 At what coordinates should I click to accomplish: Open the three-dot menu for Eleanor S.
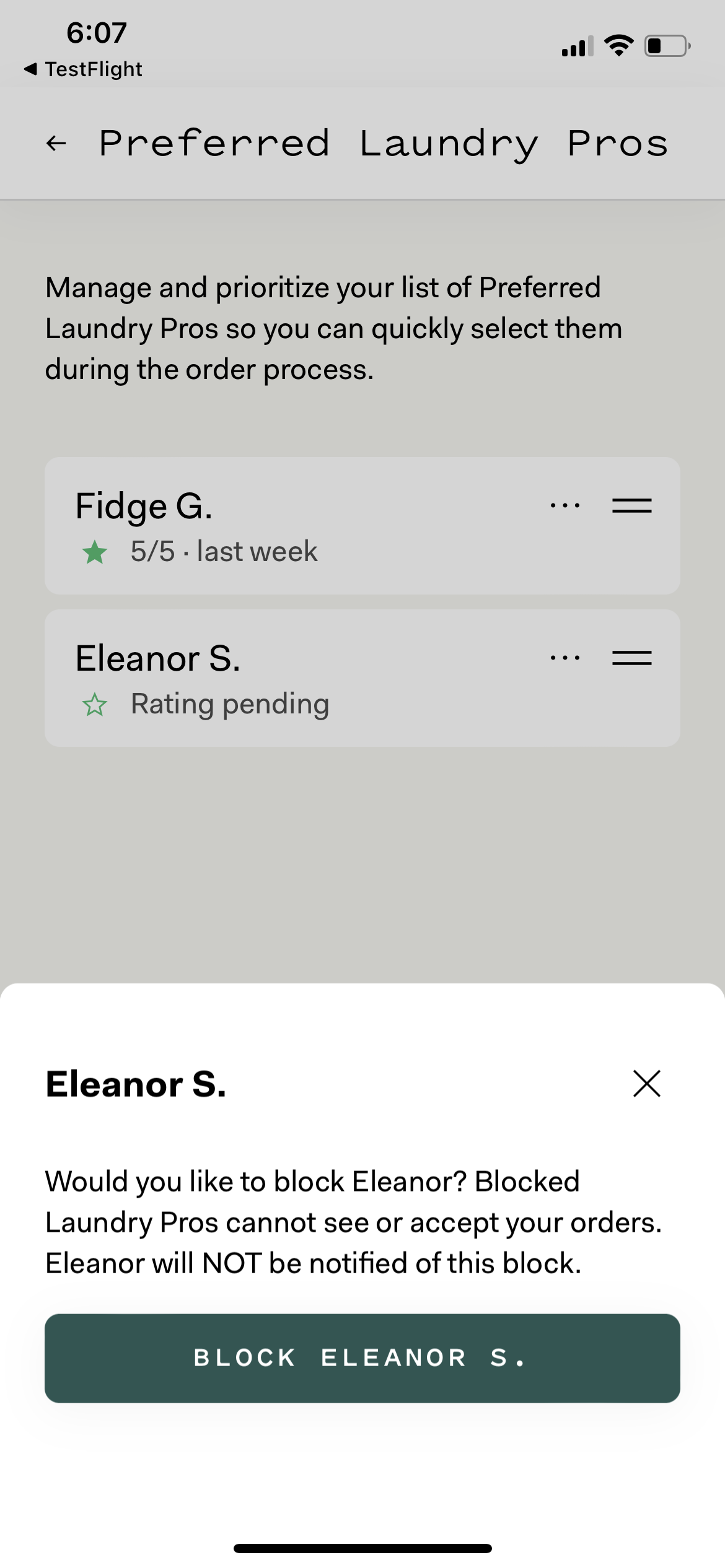click(x=565, y=658)
